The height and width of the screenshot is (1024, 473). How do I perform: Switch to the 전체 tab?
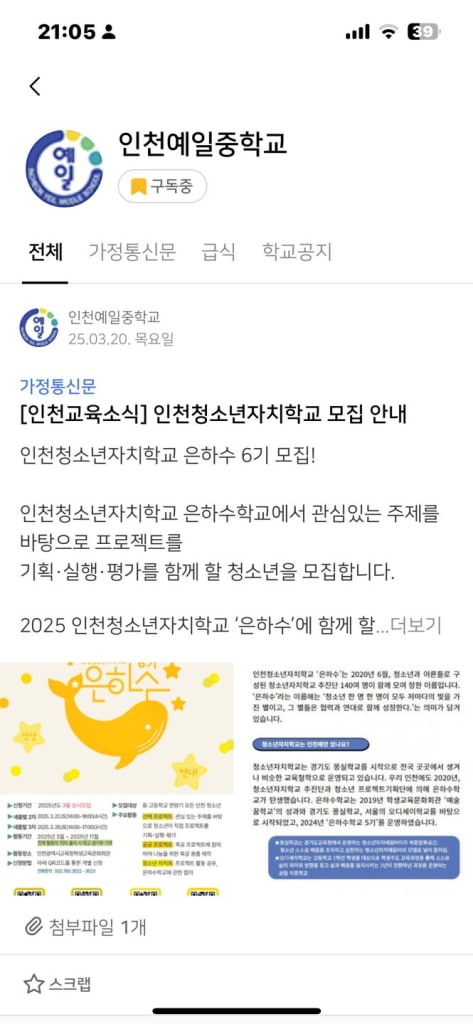[x=45, y=251]
